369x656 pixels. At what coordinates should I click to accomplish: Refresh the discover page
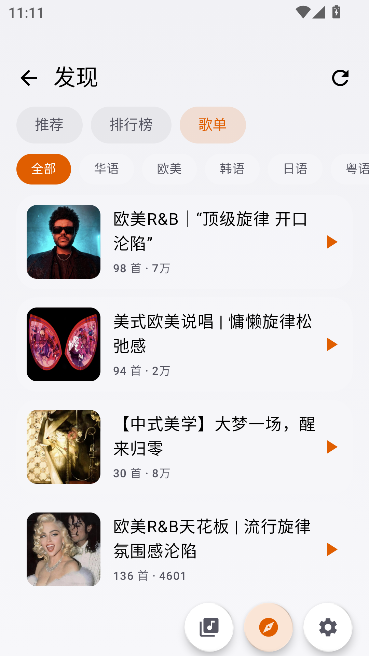pos(340,78)
